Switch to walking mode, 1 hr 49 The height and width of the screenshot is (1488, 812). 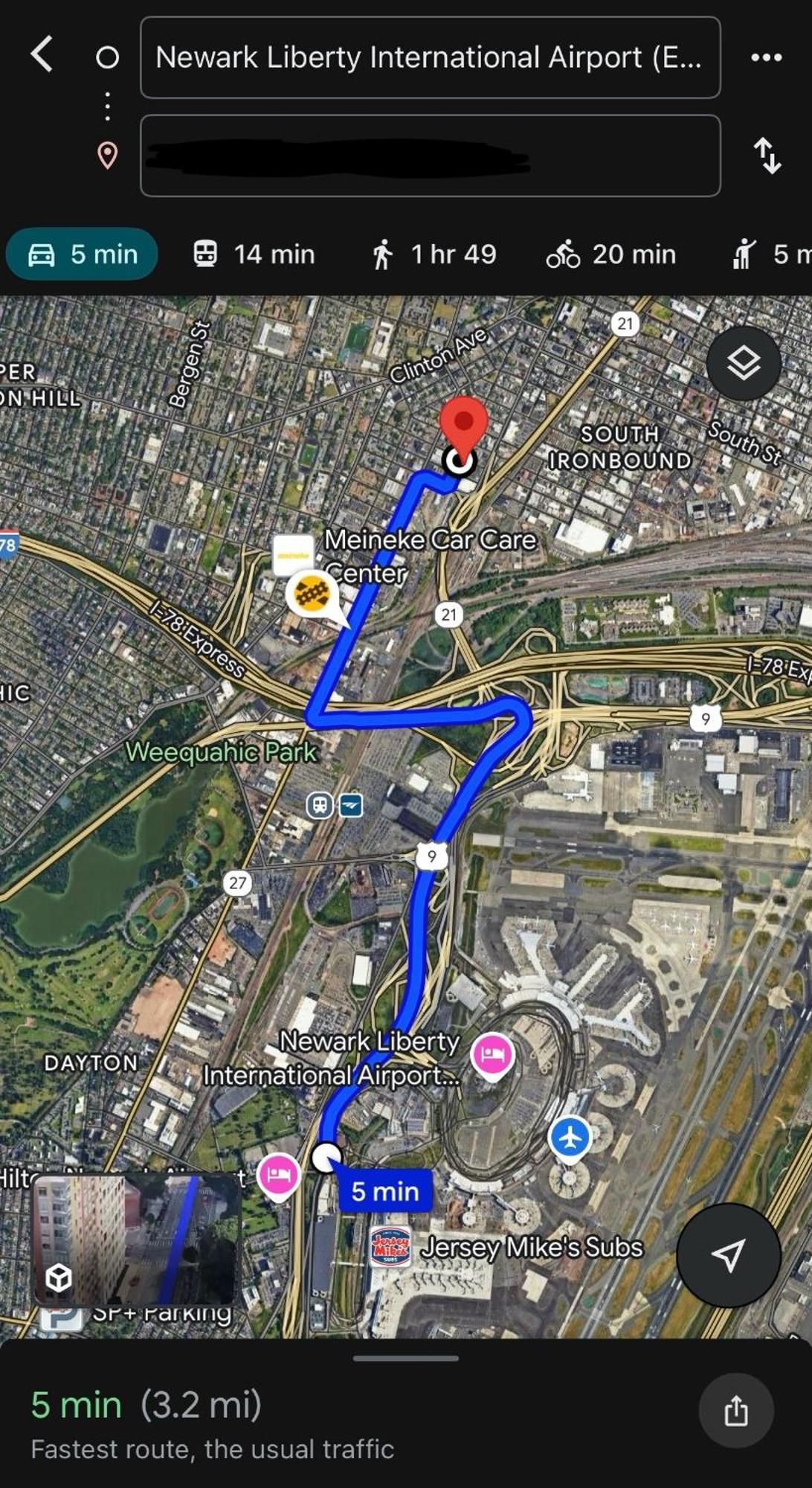pyautogui.click(x=434, y=254)
